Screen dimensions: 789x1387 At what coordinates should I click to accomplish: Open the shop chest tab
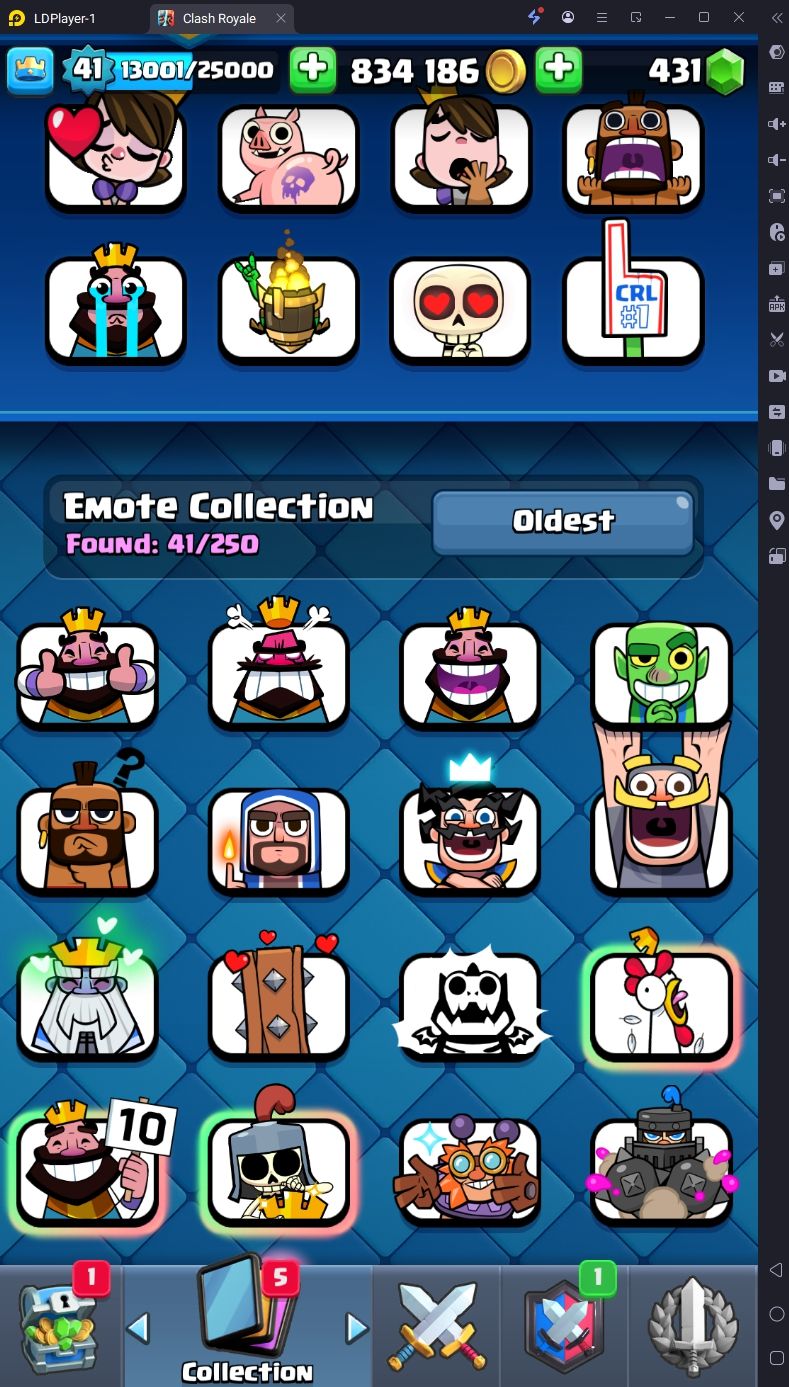61,1326
